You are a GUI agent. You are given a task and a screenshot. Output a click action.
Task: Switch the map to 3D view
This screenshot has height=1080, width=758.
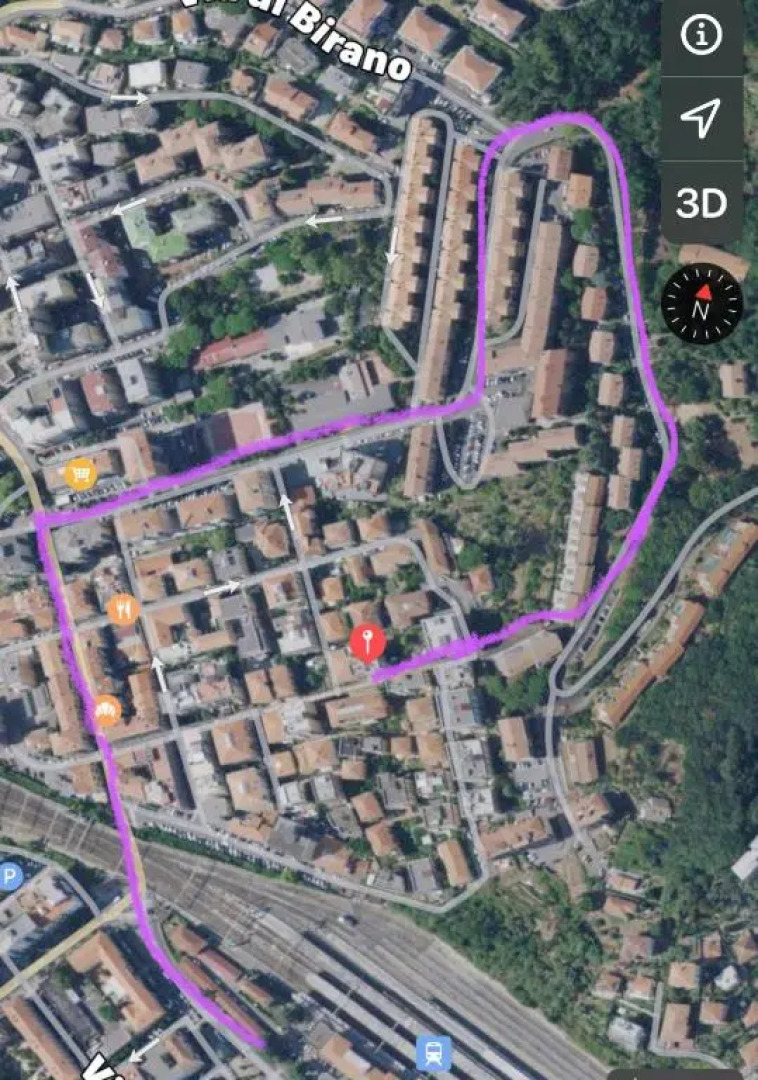(x=701, y=204)
